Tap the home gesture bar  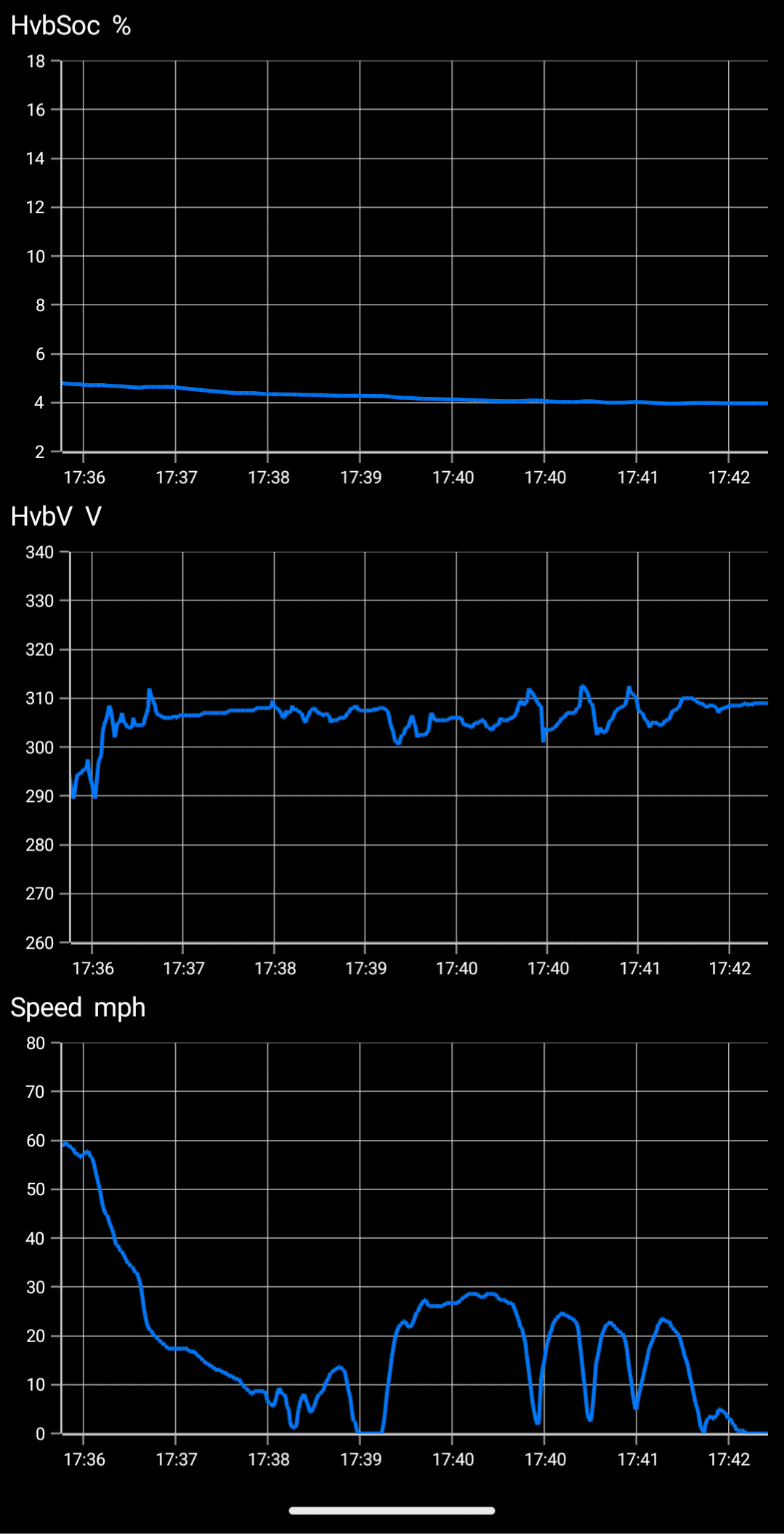pyautogui.click(x=392, y=1510)
